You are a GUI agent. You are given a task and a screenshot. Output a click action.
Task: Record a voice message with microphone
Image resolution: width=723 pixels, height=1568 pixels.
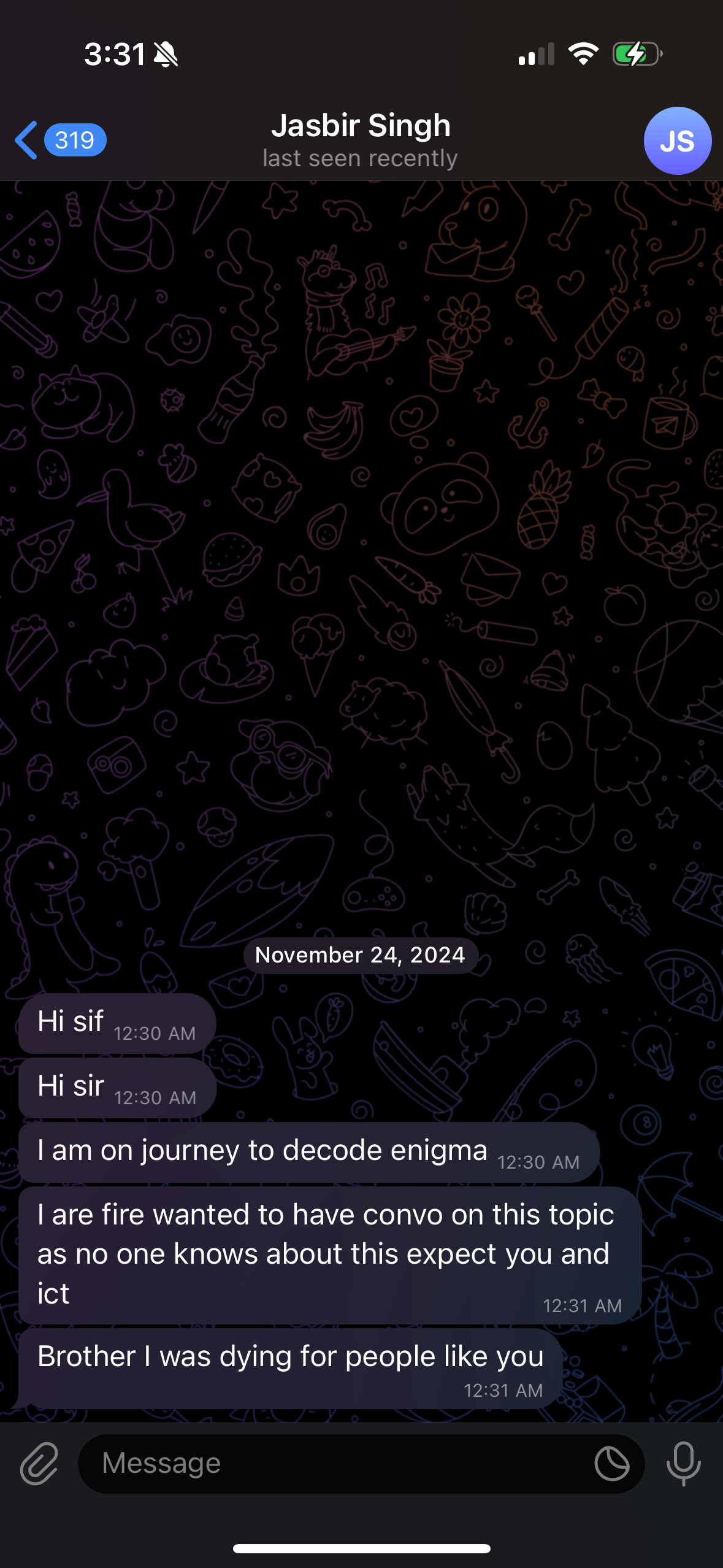click(683, 1464)
